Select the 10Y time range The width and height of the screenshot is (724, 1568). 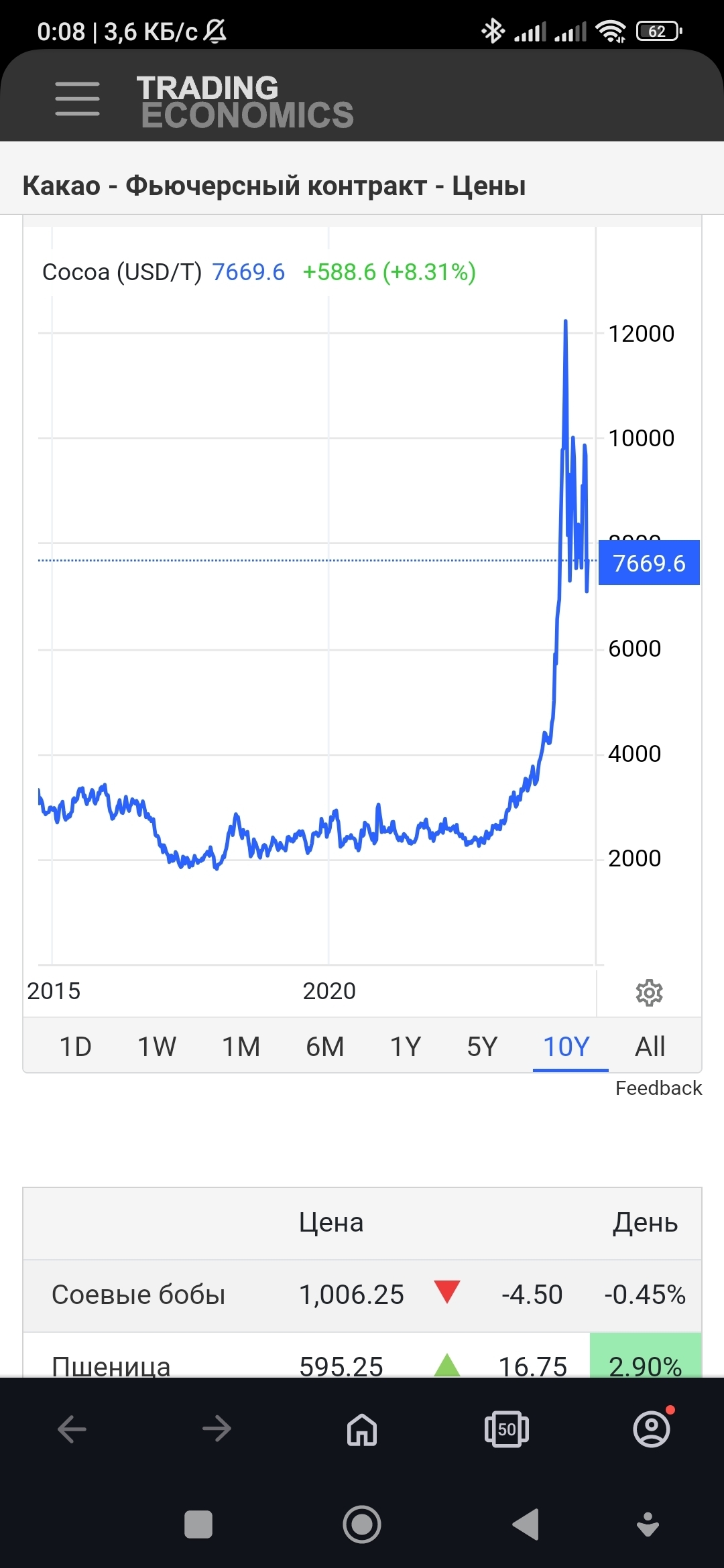click(x=566, y=1046)
